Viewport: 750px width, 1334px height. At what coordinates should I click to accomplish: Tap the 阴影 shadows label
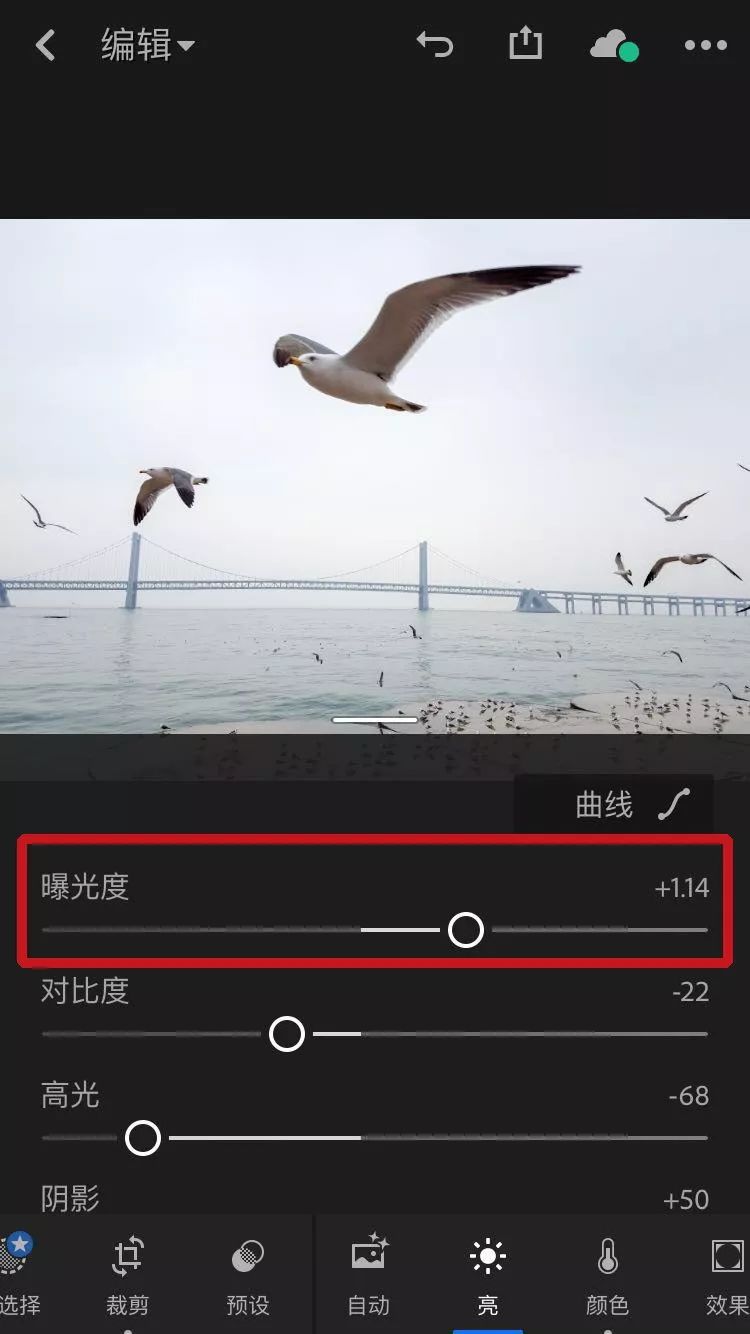click(x=69, y=1196)
